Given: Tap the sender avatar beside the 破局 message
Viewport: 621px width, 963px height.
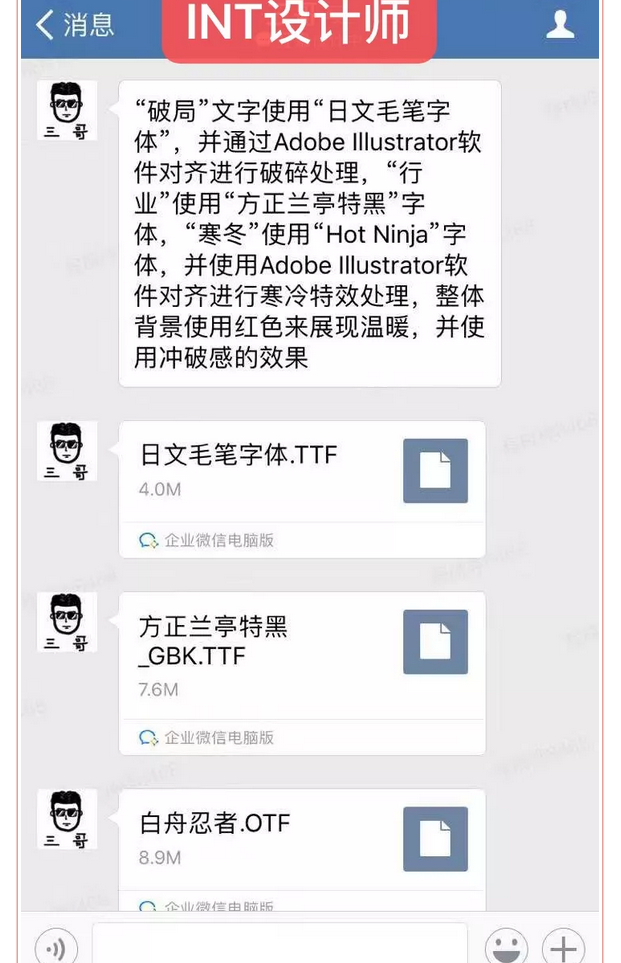Looking at the screenshot, I should (67, 111).
